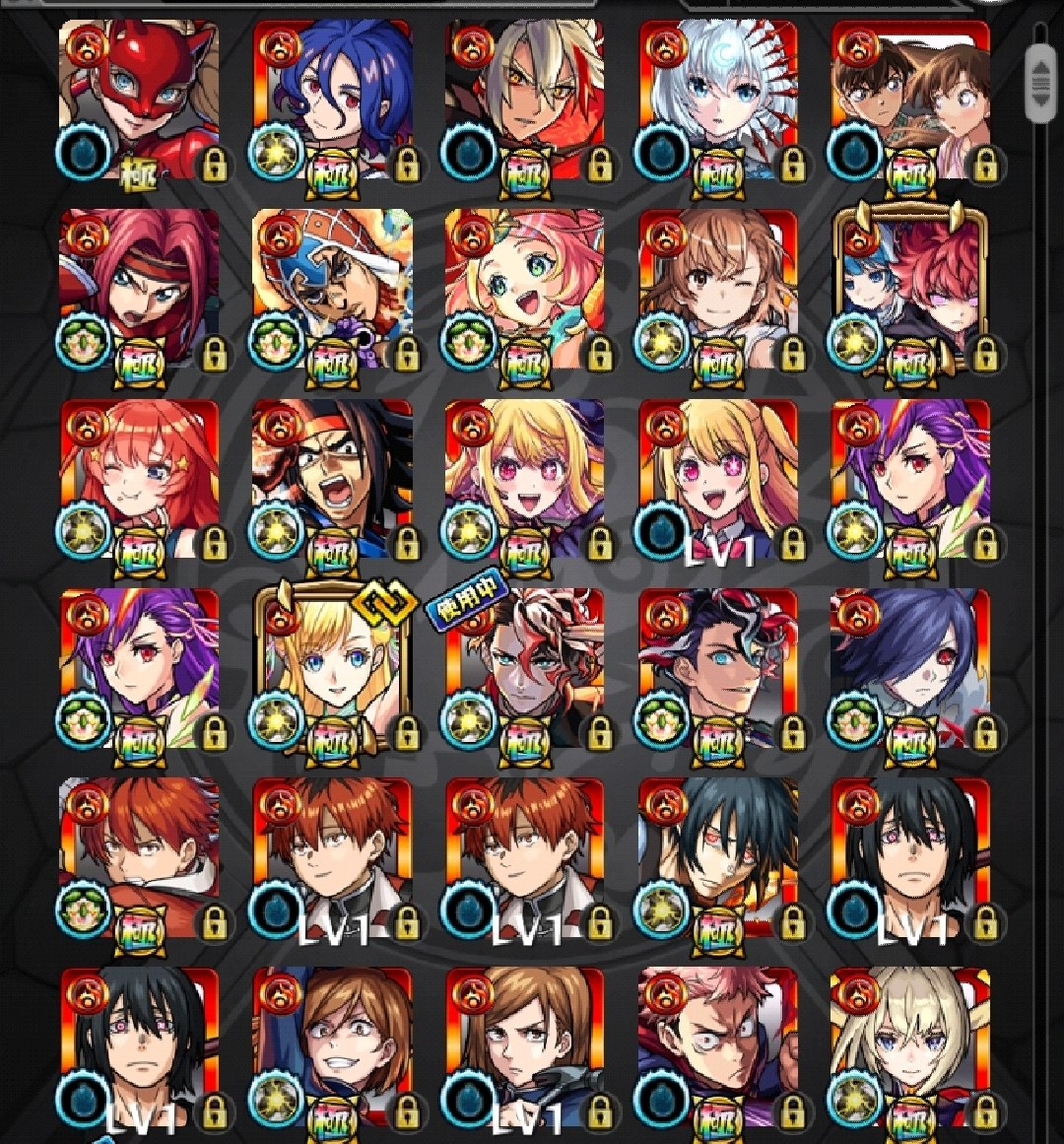Select the blonde twin-tail girl marked LV1
The width and height of the screenshot is (1064, 1144).
tap(718, 478)
